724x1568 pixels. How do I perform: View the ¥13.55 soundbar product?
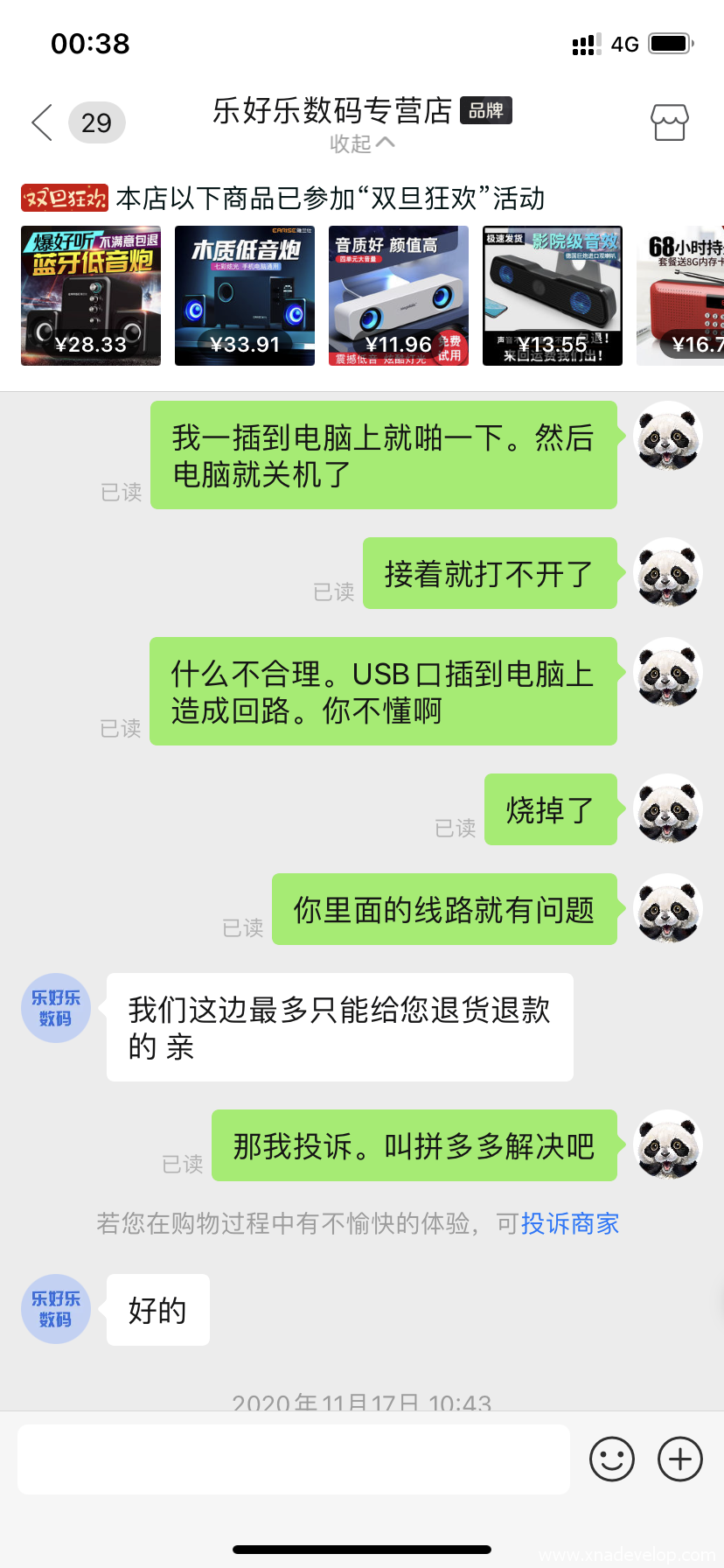point(553,296)
